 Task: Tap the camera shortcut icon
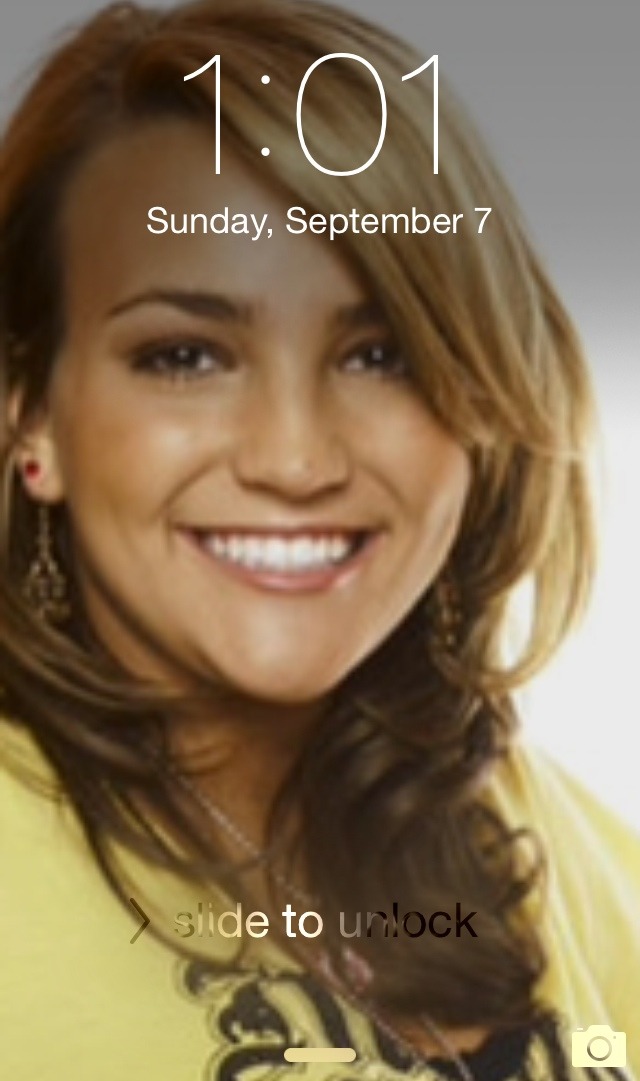(x=598, y=1045)
